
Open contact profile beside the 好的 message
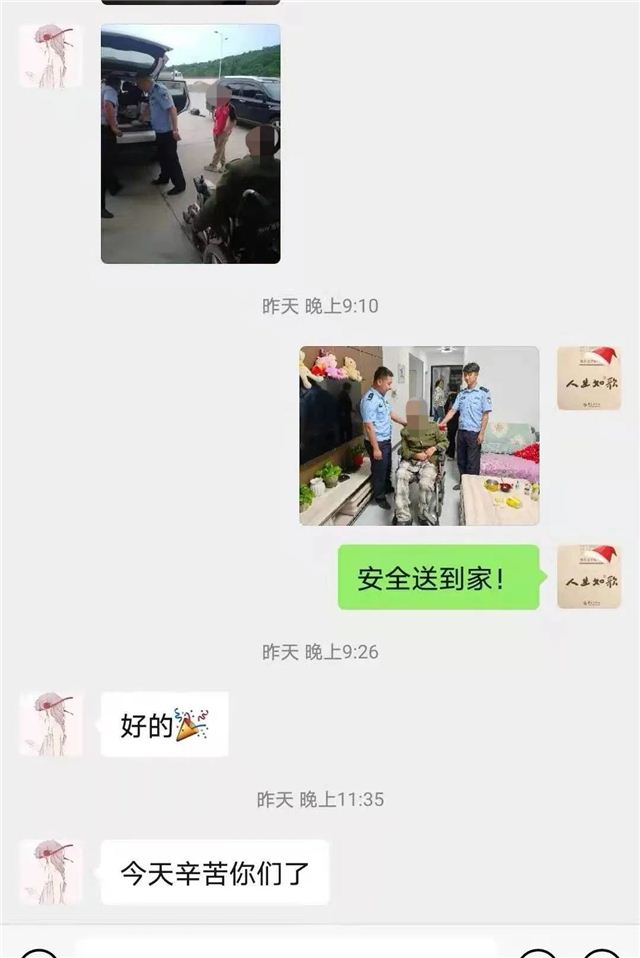click(x=51, y=723)
